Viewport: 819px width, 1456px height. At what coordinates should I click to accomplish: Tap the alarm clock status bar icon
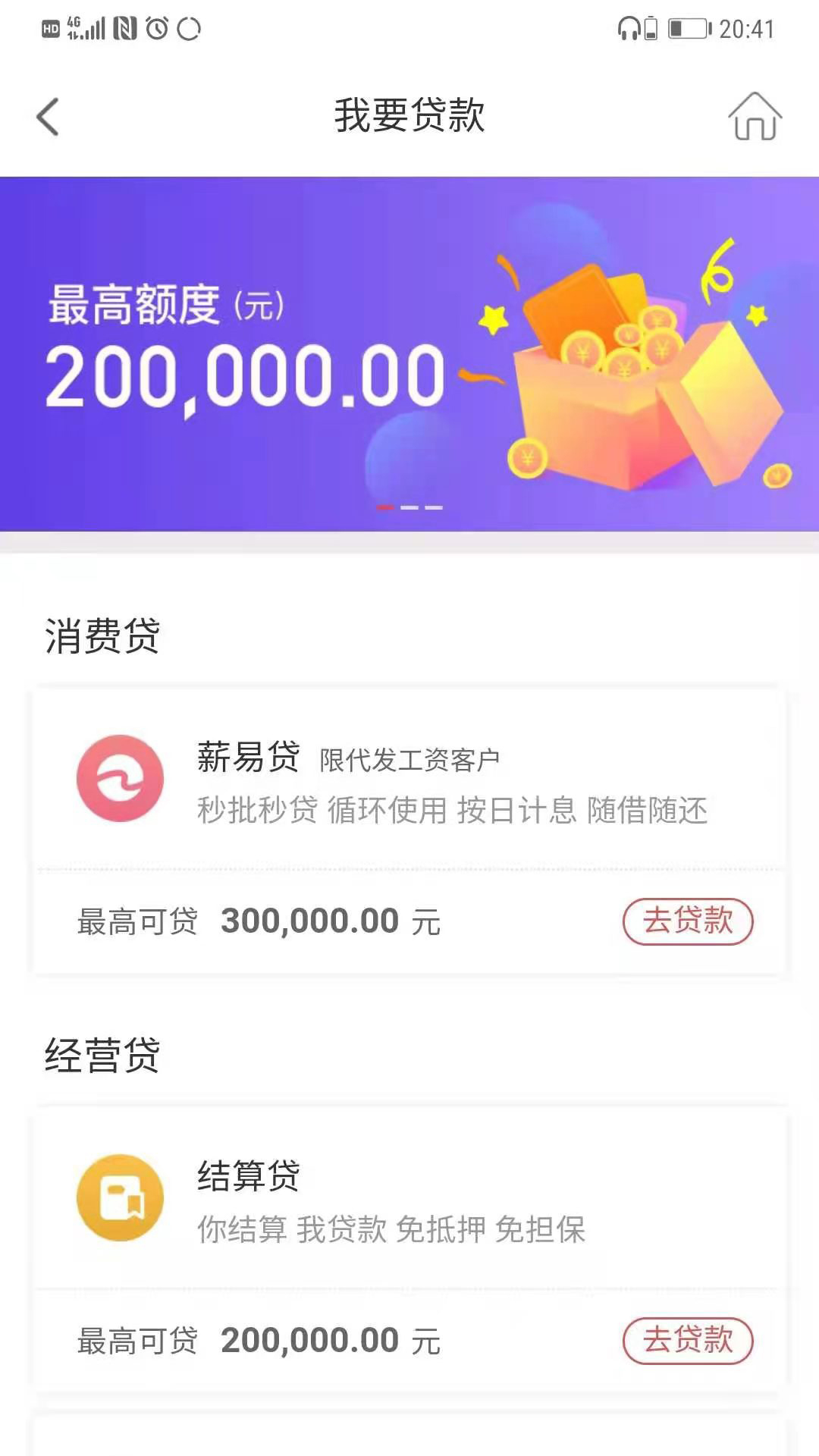[157, 29]
